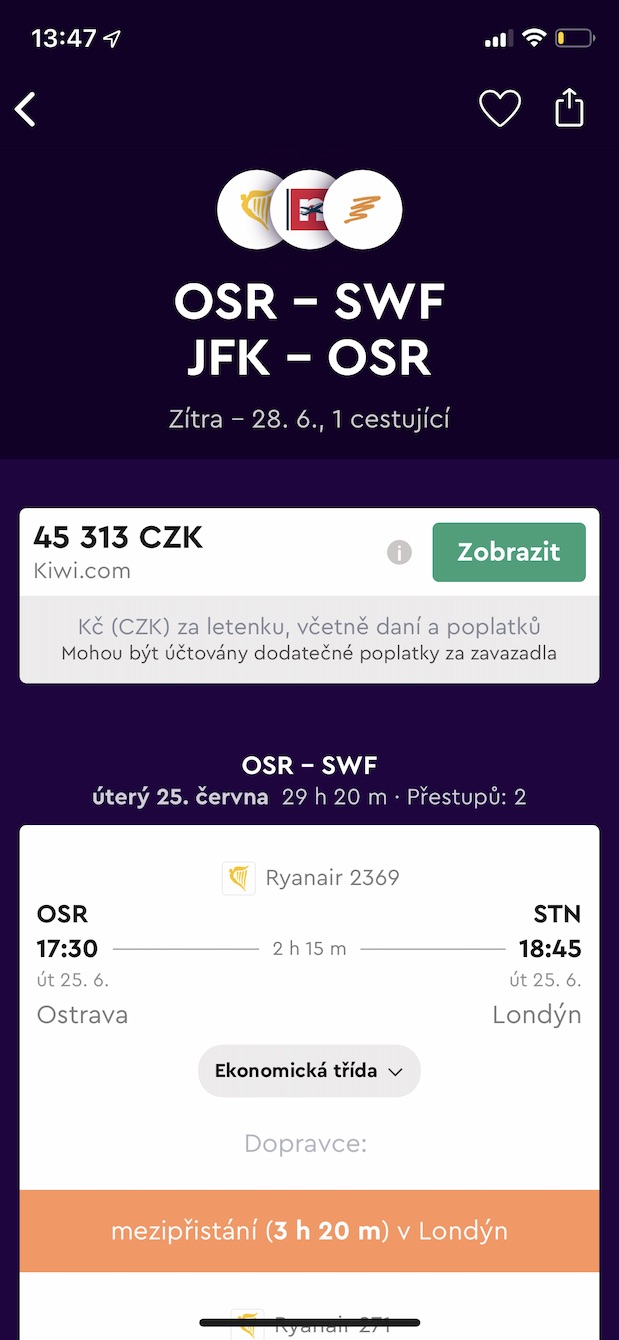Save this flight to favorites
619x1340 pixels.
(499, 109)
